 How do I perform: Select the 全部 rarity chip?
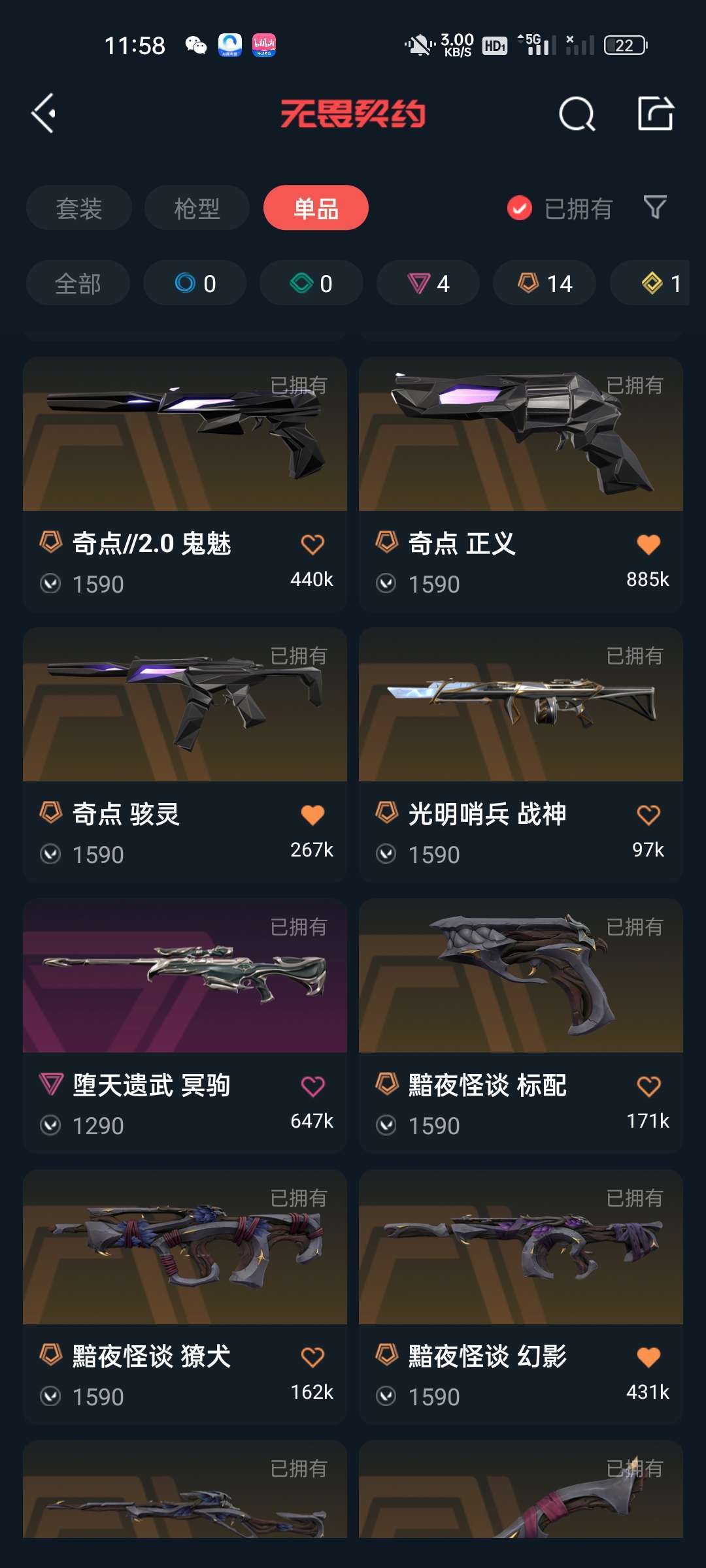coord(78,284)
